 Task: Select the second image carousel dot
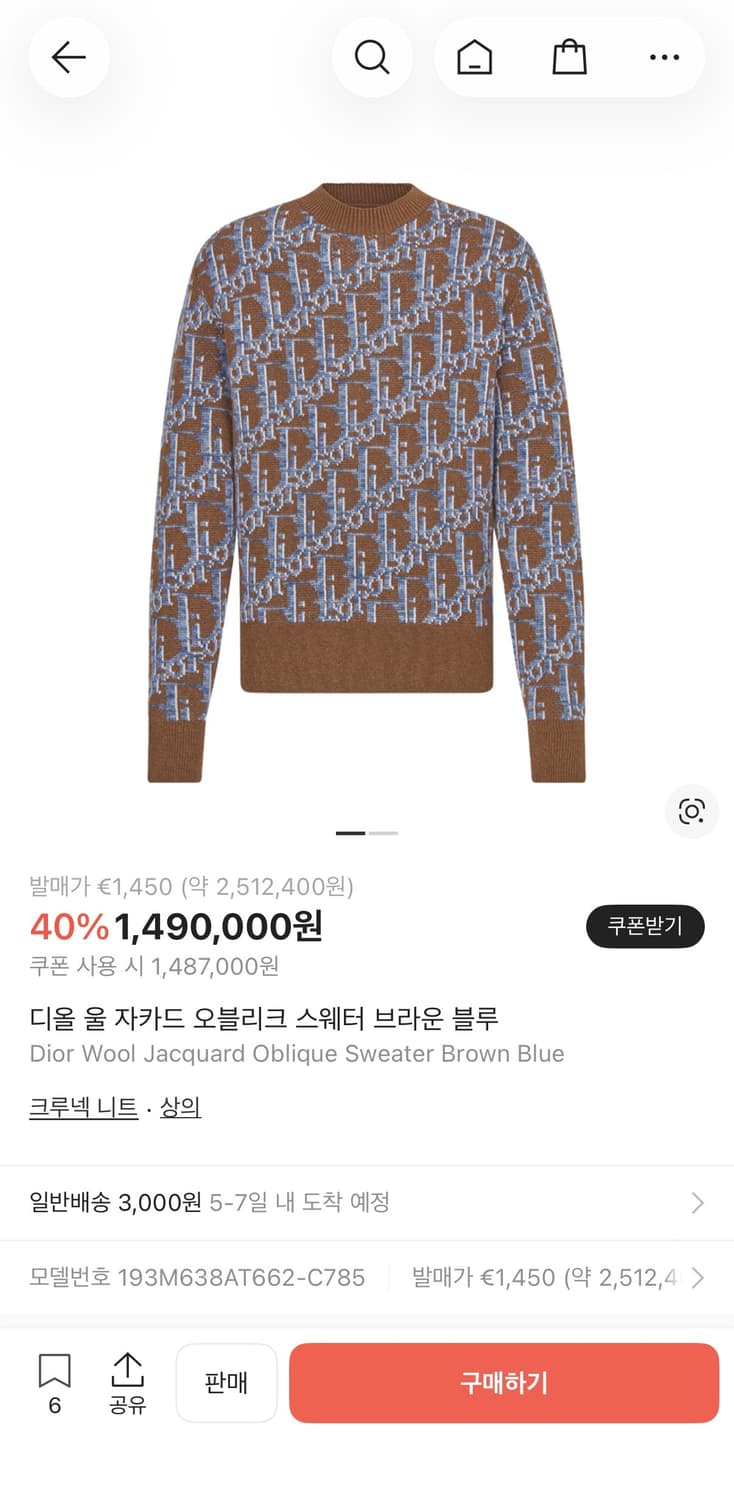[x=385, y=832]
